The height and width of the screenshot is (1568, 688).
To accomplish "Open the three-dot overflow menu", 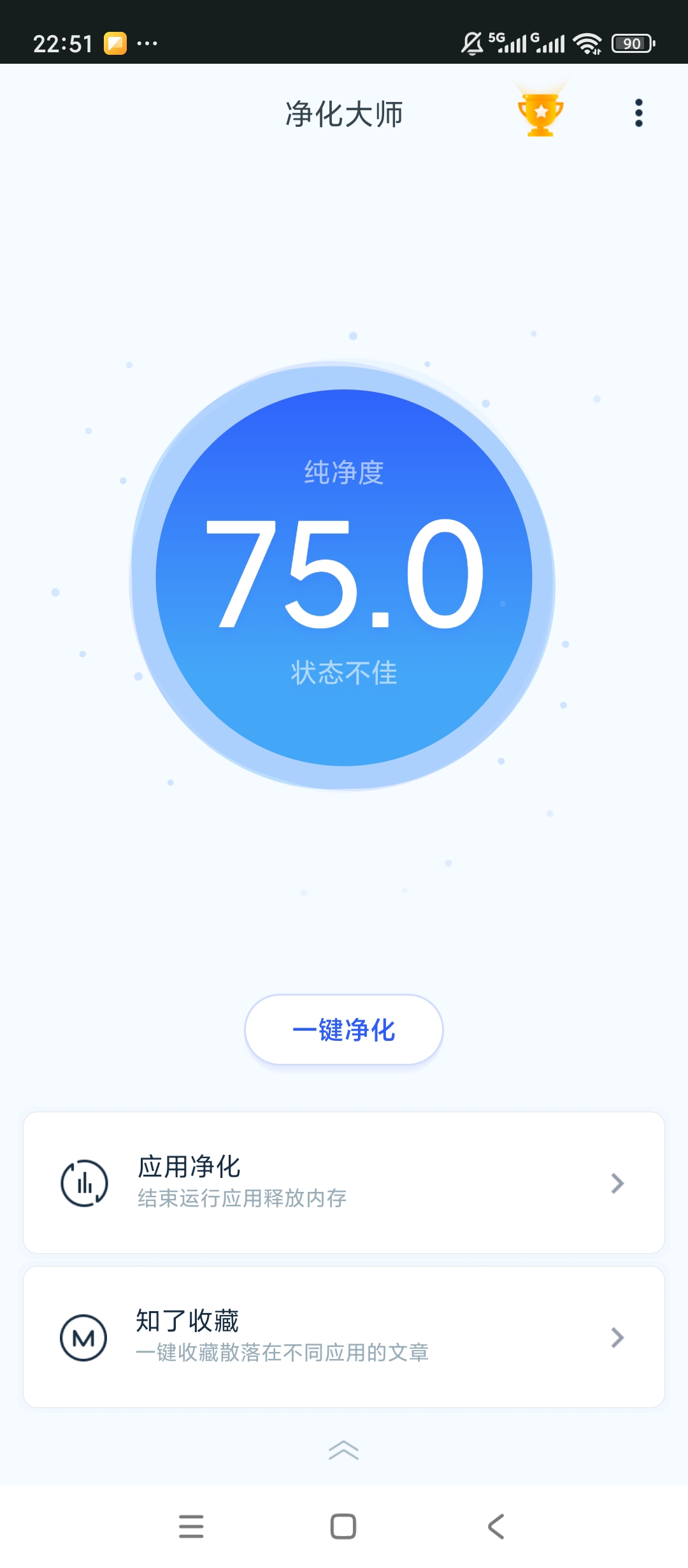I will tap(637, 113).
